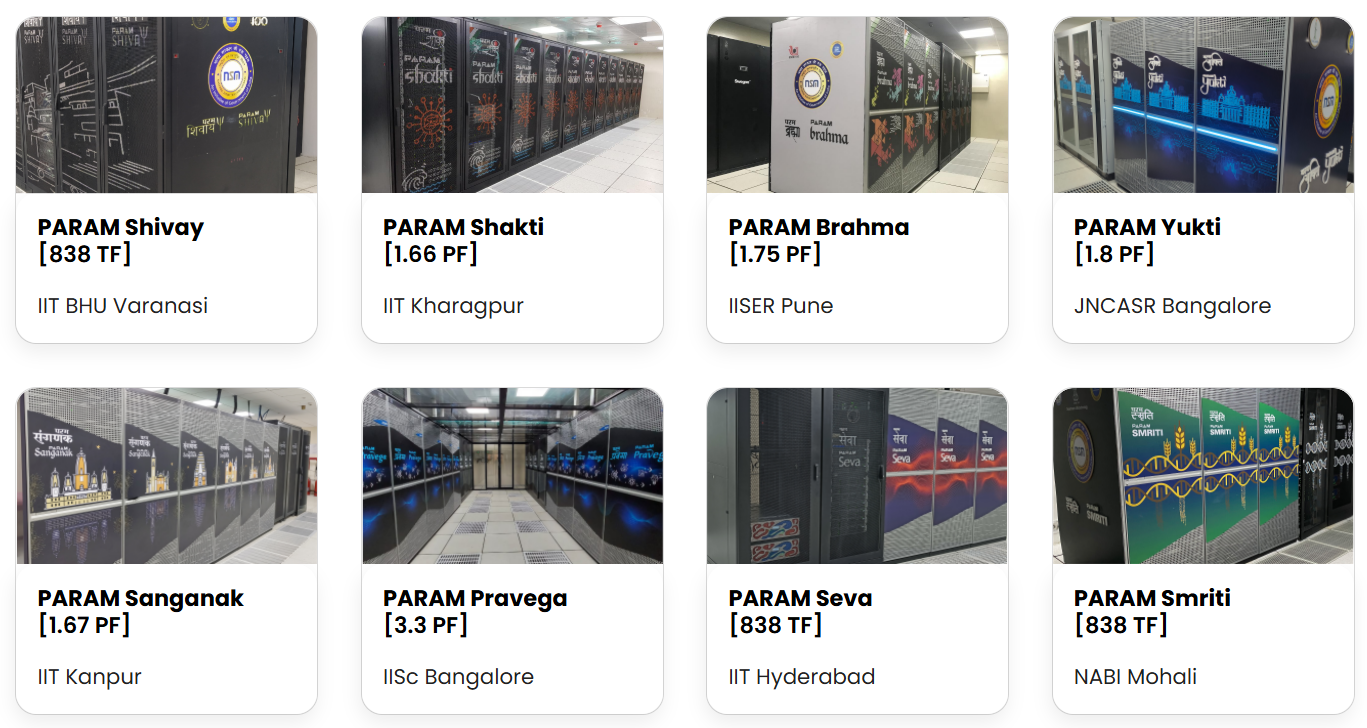View the PARAM Brahma card
The height and width of the screenshot is (728, 1367).
point(857,180)
